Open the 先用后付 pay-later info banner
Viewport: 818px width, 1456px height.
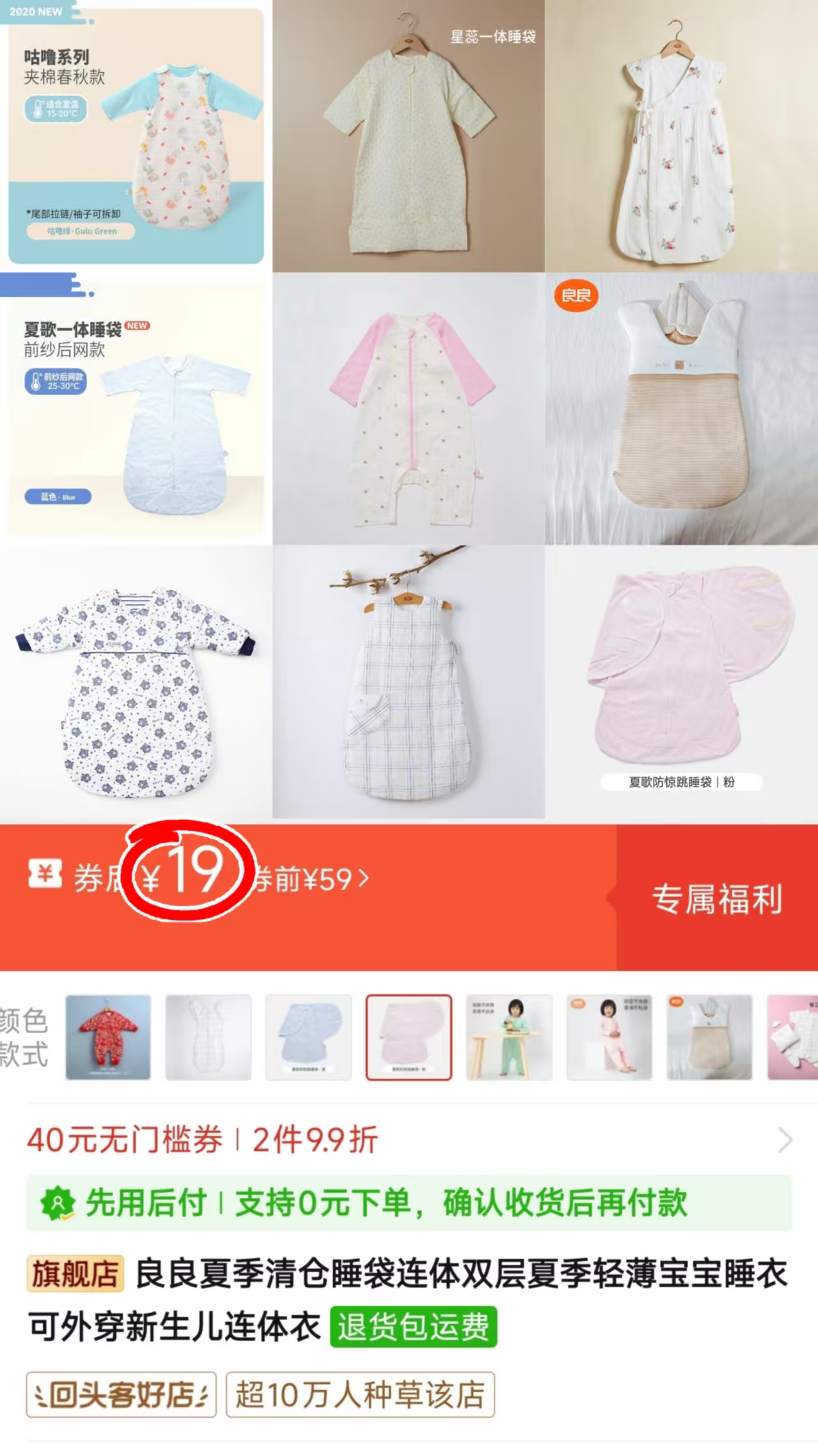(409, 1203)
